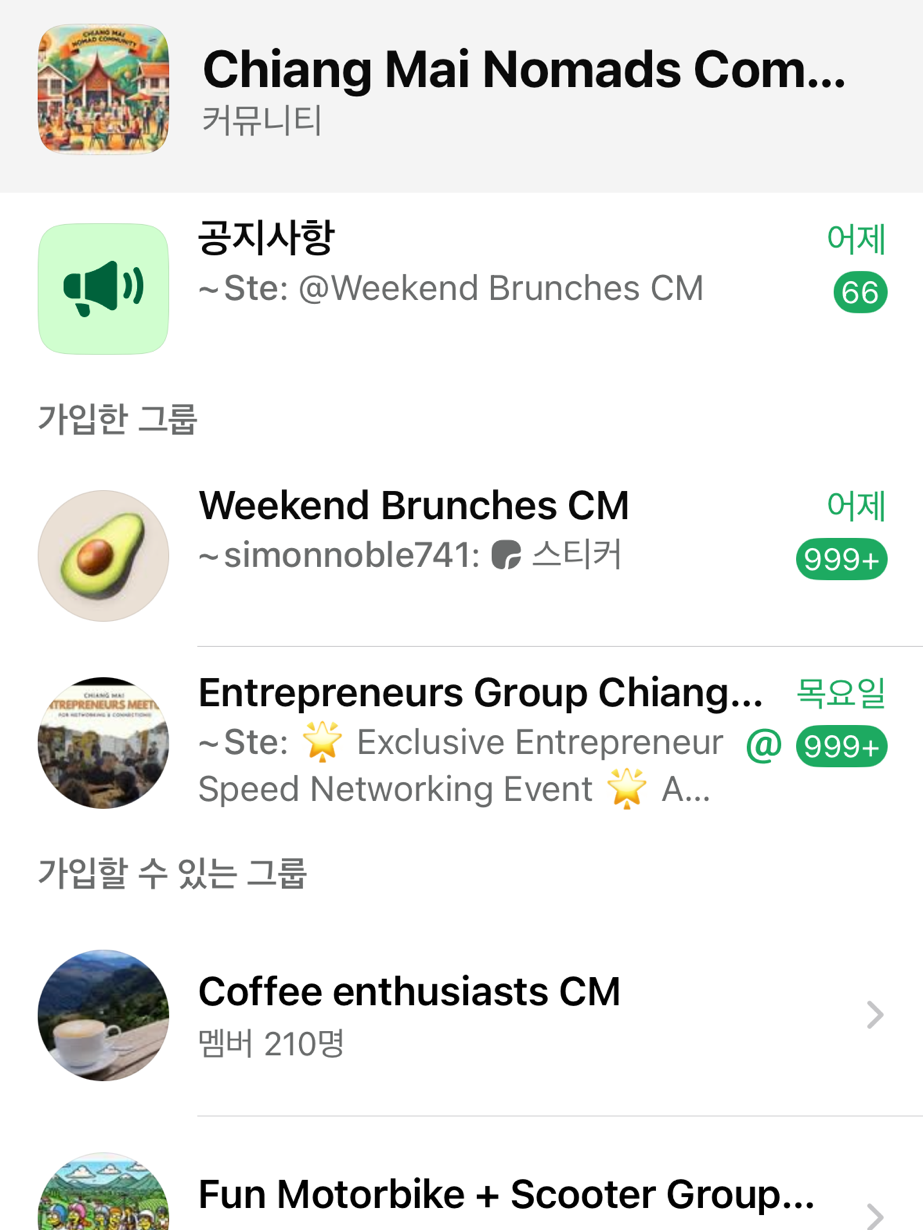Viewport: 923px width, 1230px height.
Task: Open Entrepreneurs Group Chiang chat
Action: tap(460, 742)
